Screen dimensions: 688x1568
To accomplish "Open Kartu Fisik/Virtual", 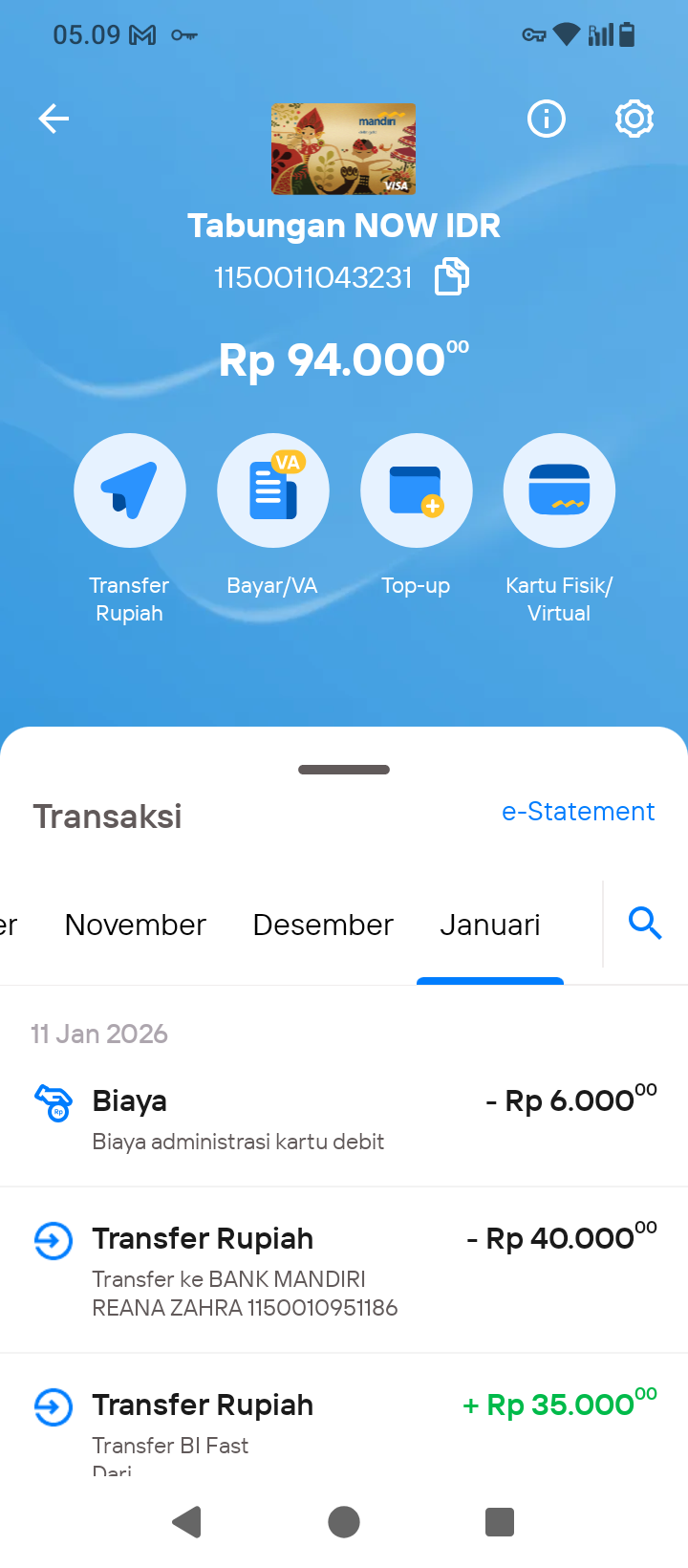I will (559, 490).
